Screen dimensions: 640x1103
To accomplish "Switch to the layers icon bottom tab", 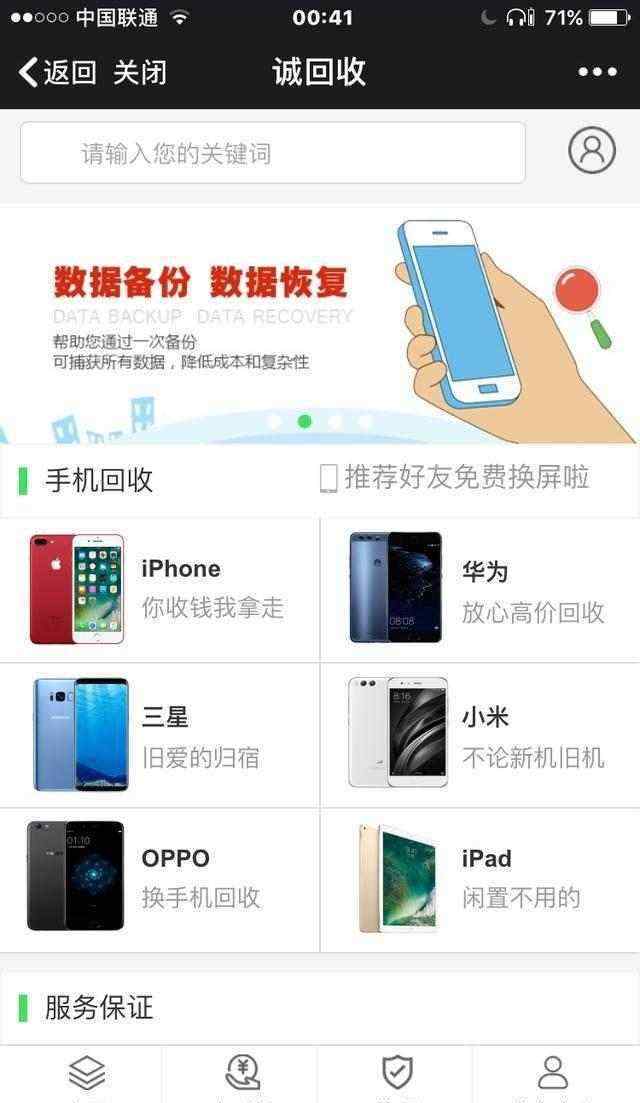I will point(87,1074).
